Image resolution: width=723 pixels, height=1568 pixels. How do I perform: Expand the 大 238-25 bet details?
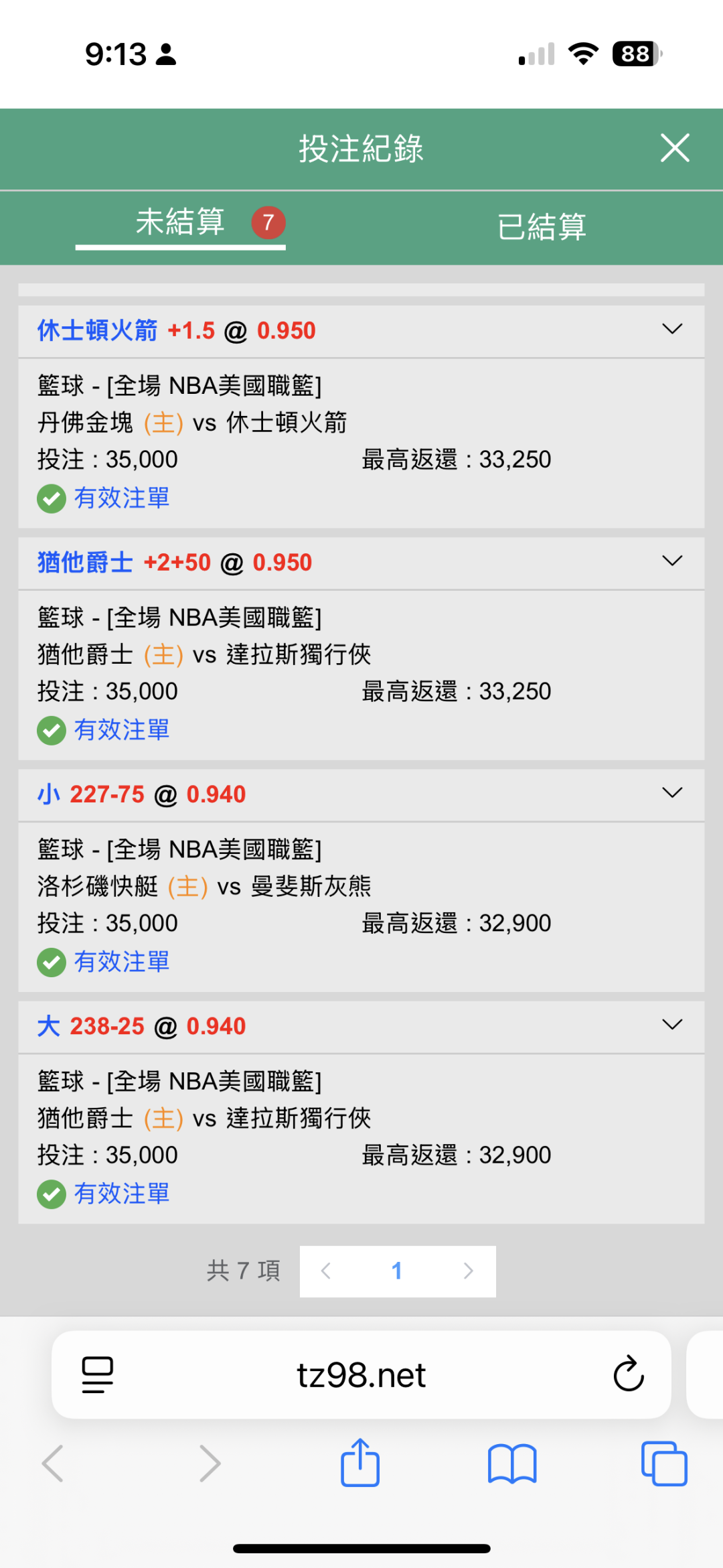click(671, 1025)
